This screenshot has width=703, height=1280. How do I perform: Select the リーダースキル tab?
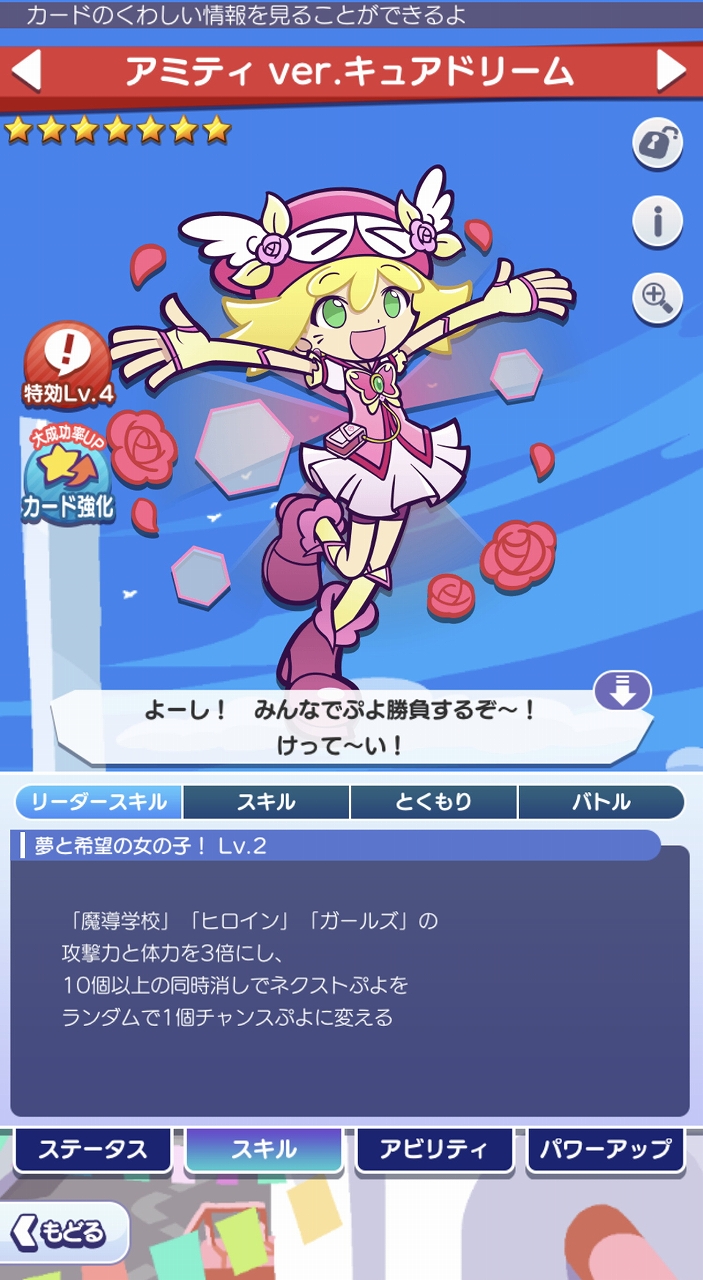click(x=98, y=802)
